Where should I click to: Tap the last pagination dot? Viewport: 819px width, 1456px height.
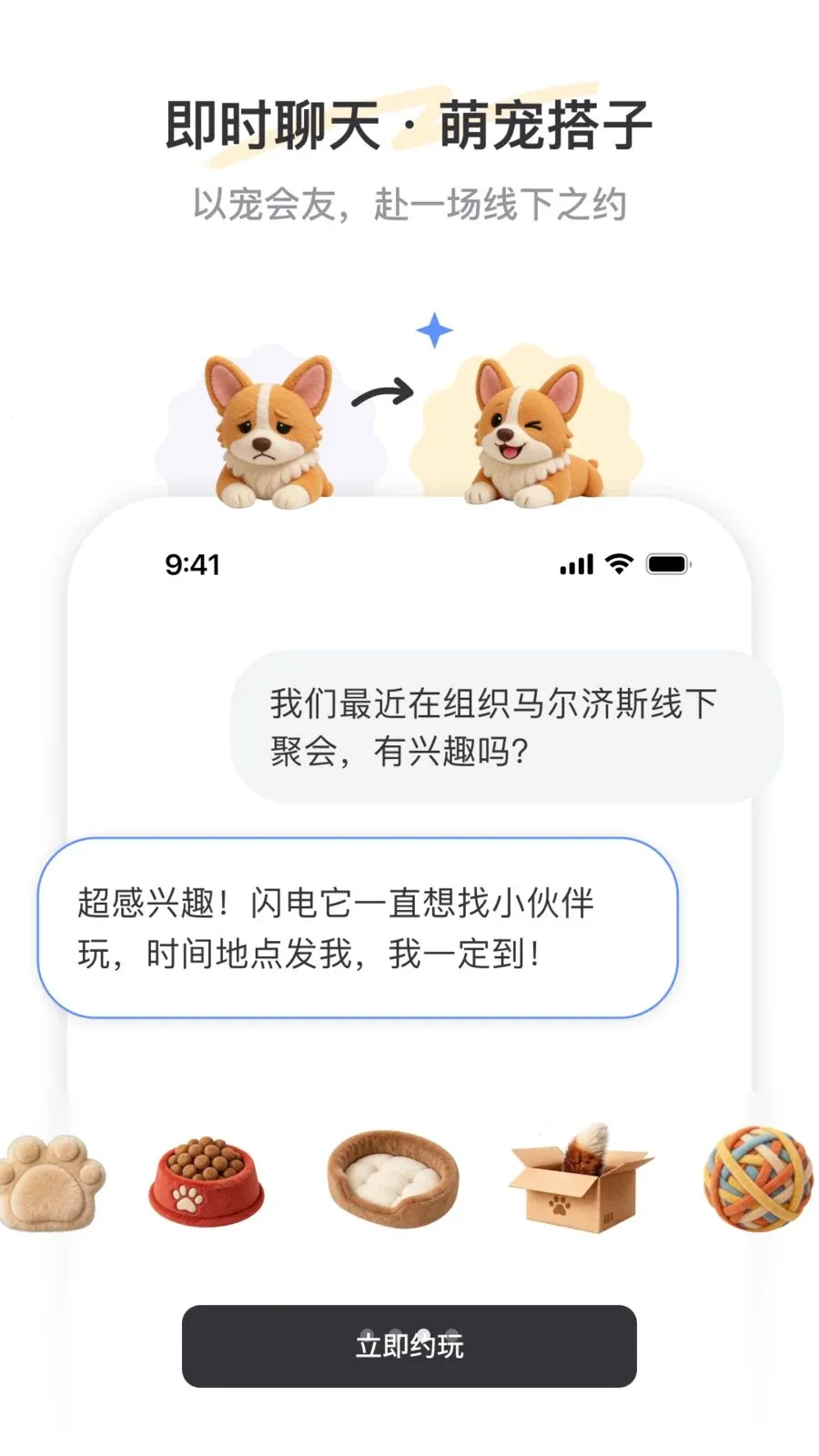pyautogui.click(x=453, y=1333)
